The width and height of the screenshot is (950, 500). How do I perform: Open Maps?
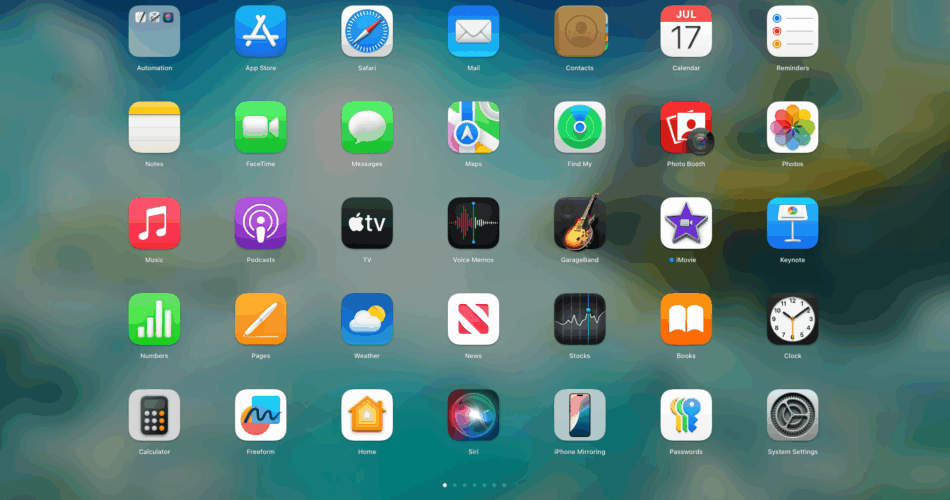[x=473, y=127]
